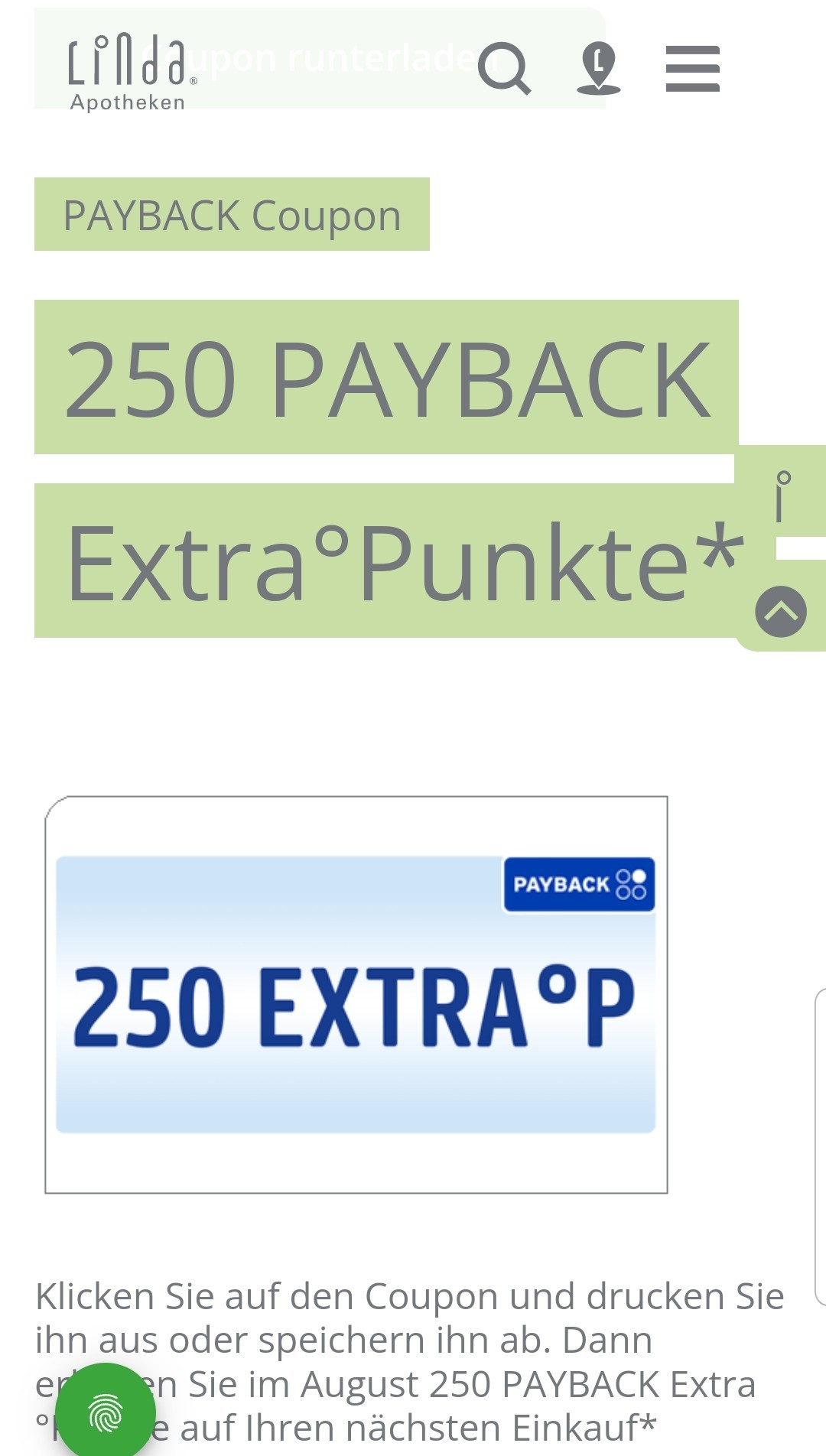The width and height of the screenshot is (826, 1456).
Task: Open the LINDA Apotheken home logo
Action: tap(132, 74)
